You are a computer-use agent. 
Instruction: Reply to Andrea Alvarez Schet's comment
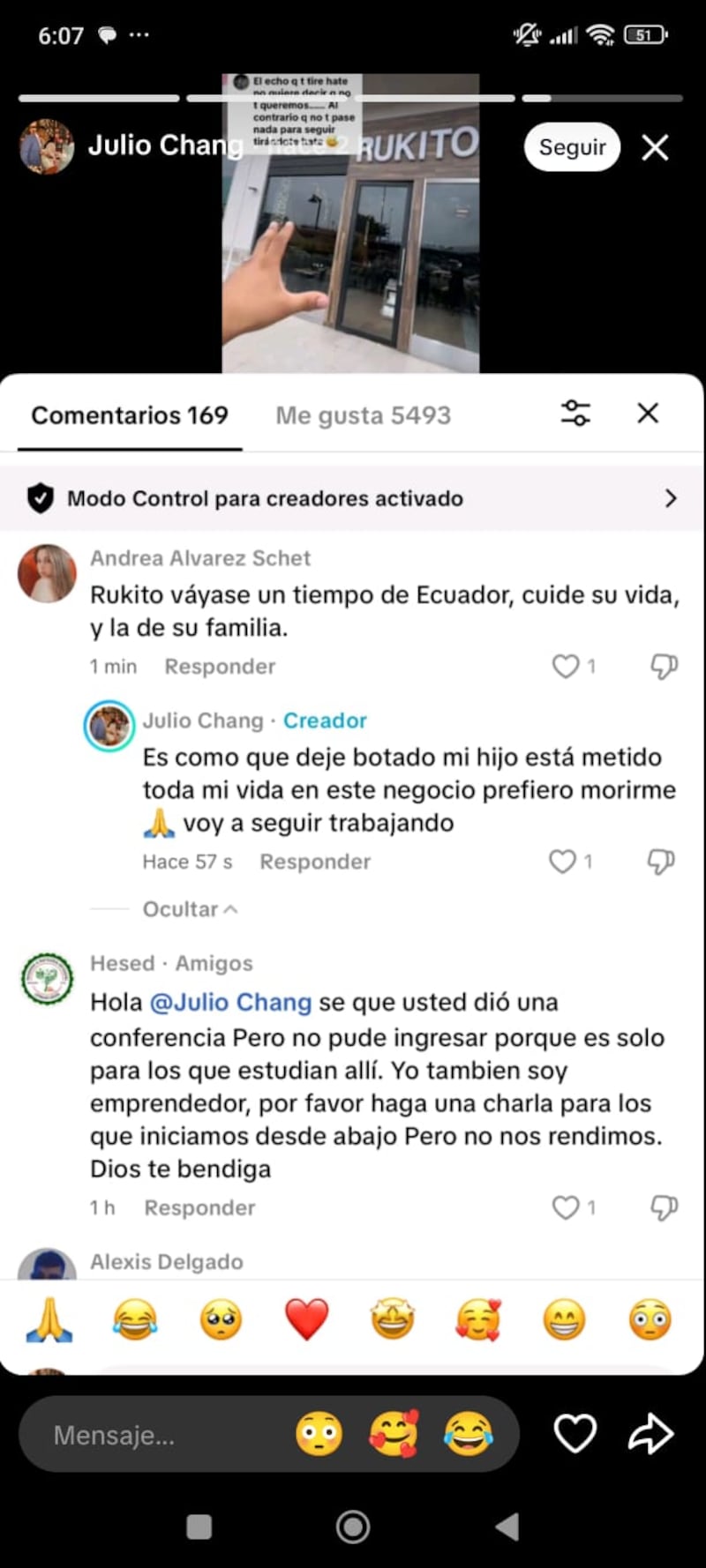click(x=220, y=667)
